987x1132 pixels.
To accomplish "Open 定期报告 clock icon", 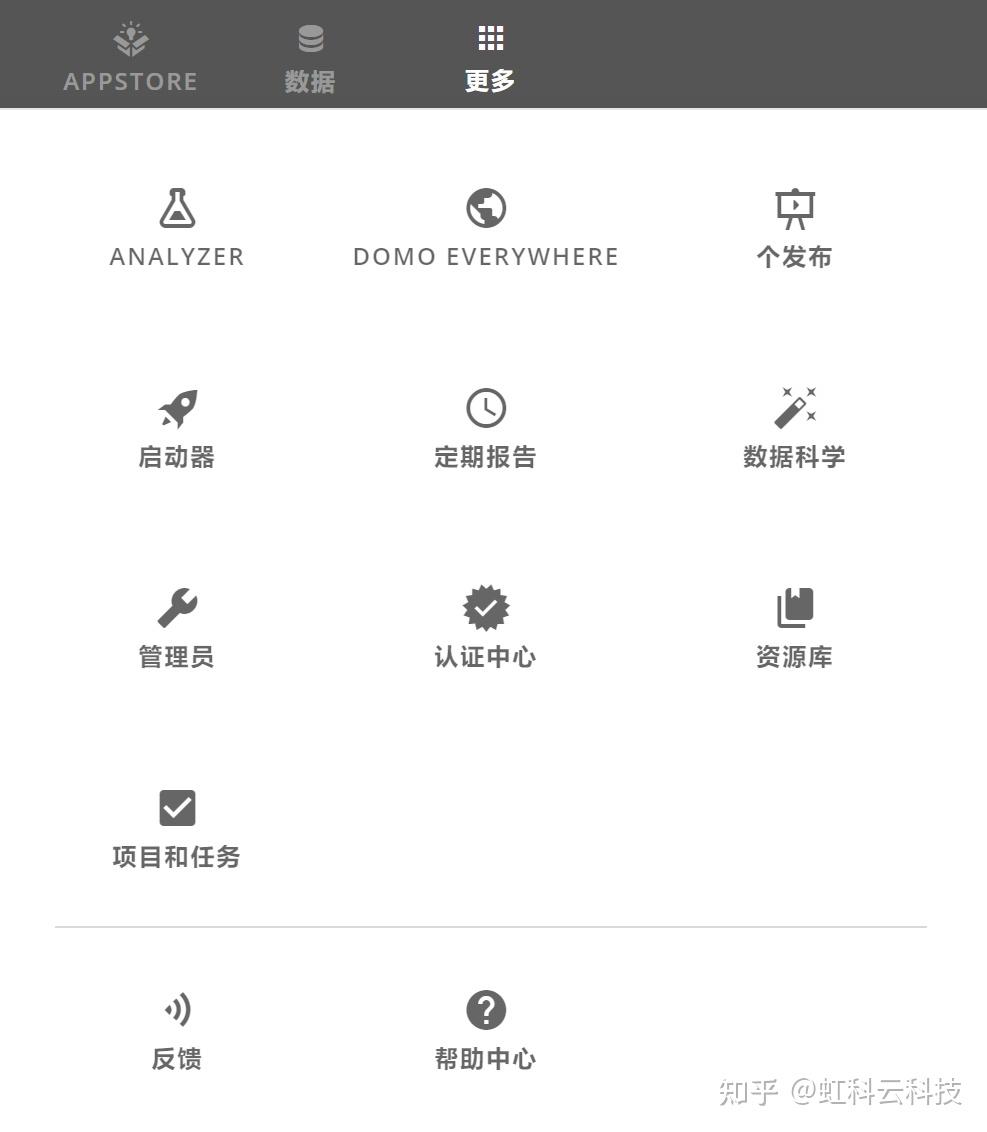I will [x=485, y=407].
